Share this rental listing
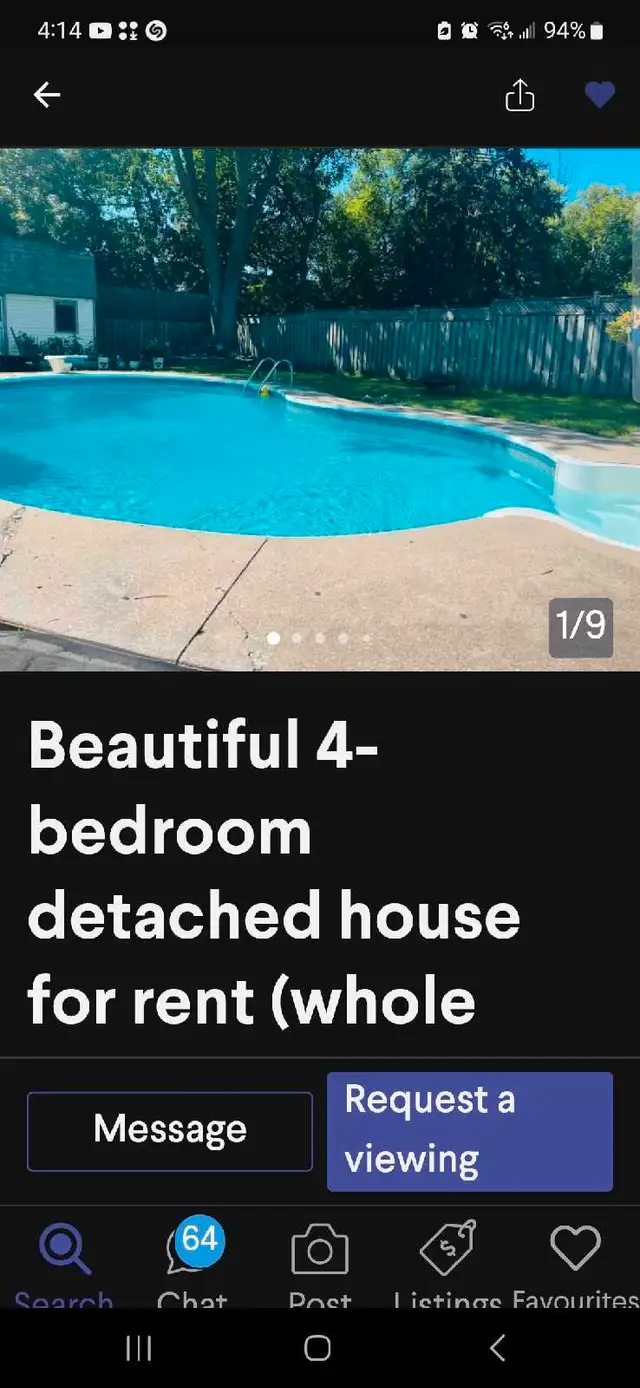This screenshot has height=1388, width=640. click(520, 95)
